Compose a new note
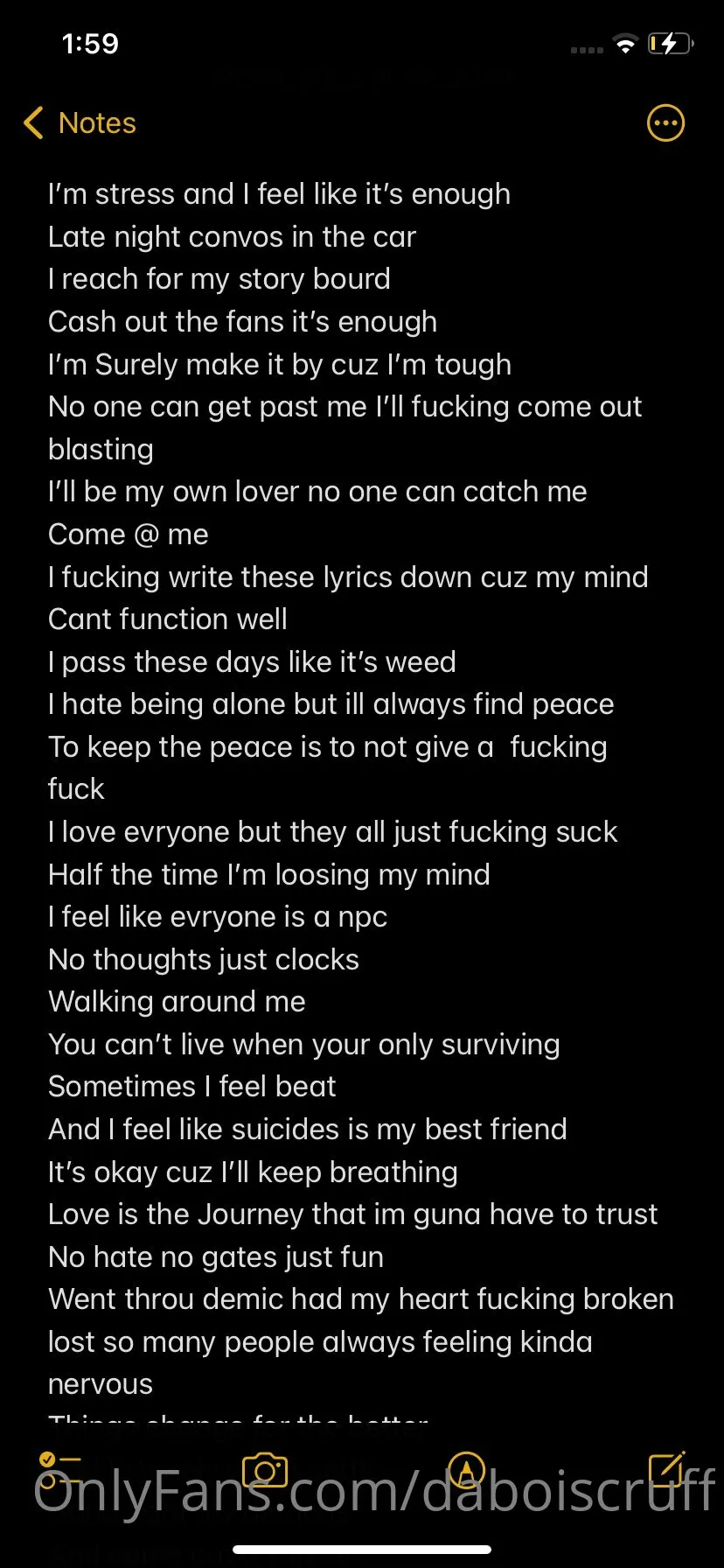This screenshot has height=1568, width=724. (x=667, y=1470)
